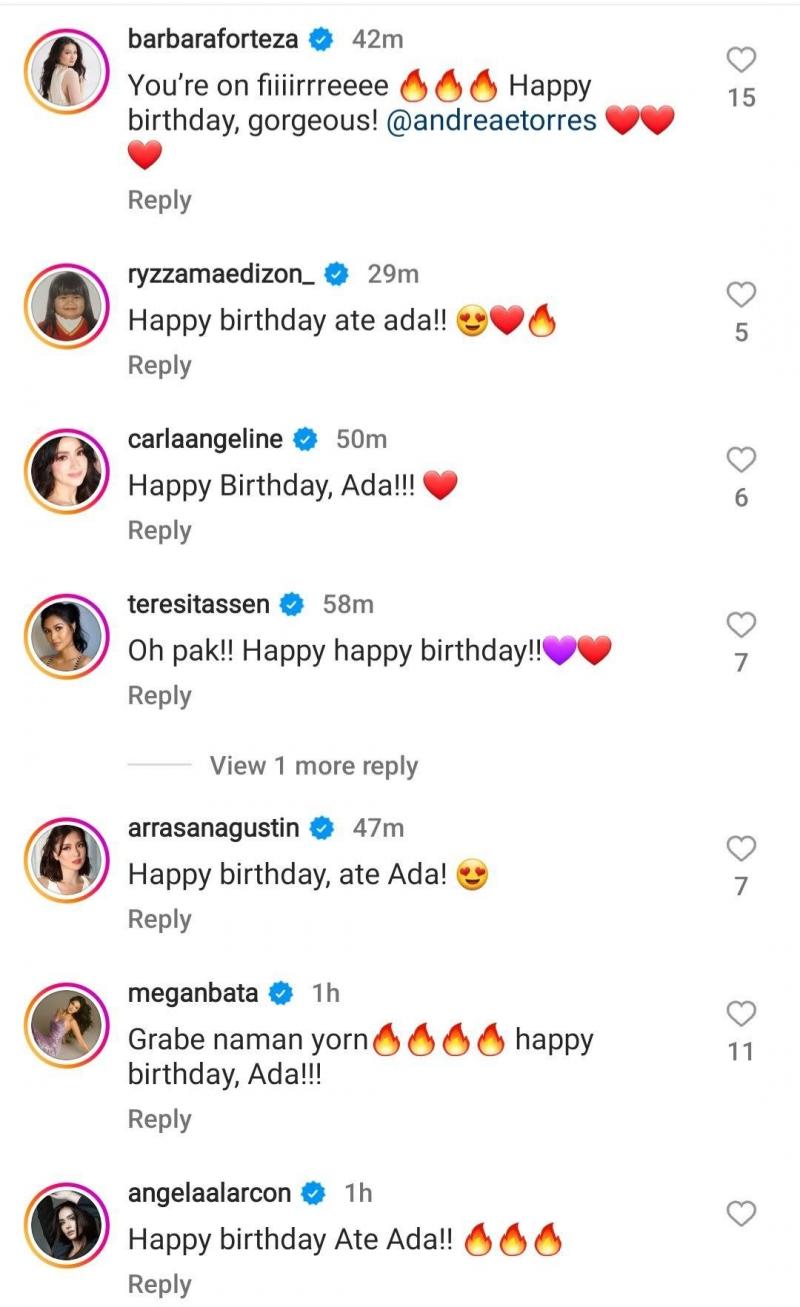
Task: Reply to meganbata's comment
Action: coord(159,1119)
